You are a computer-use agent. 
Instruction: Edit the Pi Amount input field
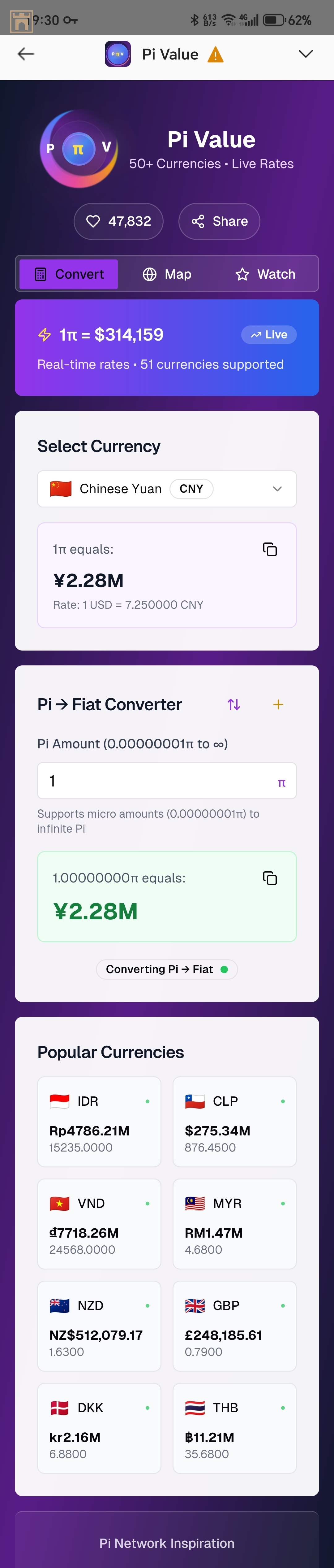(158, 780)
